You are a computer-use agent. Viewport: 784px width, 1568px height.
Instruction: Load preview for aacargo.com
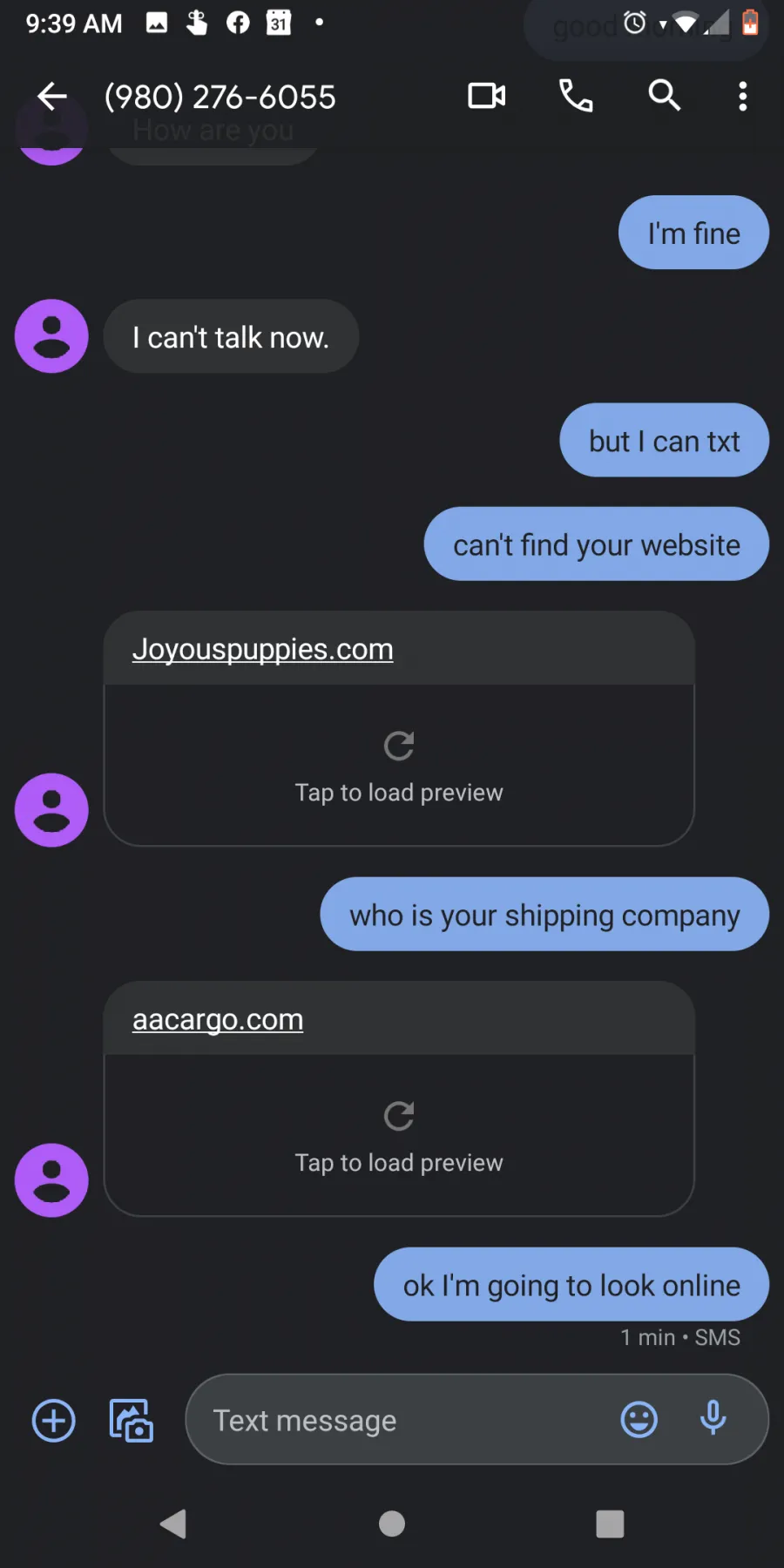399,1137
